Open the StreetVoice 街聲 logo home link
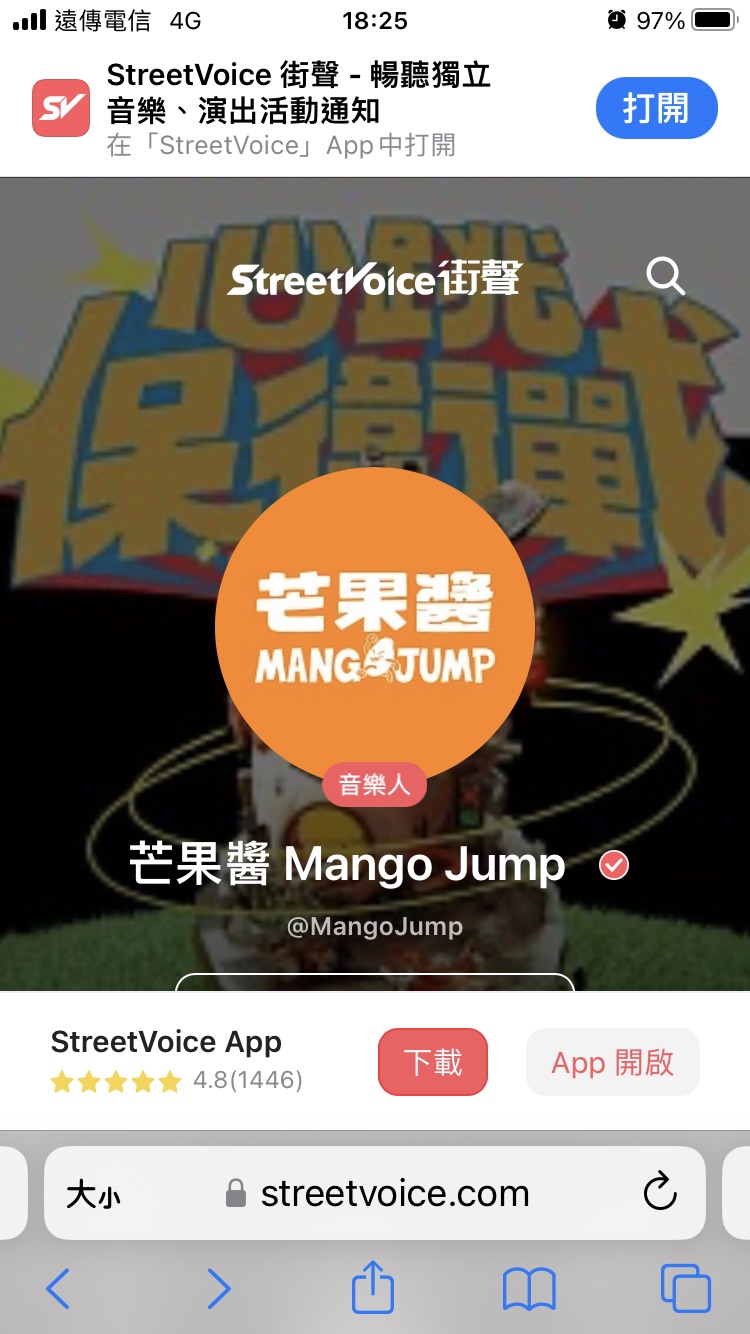The width and height of the screenshot is (750, 1334). pyautogui.click(x=374, y=279)
